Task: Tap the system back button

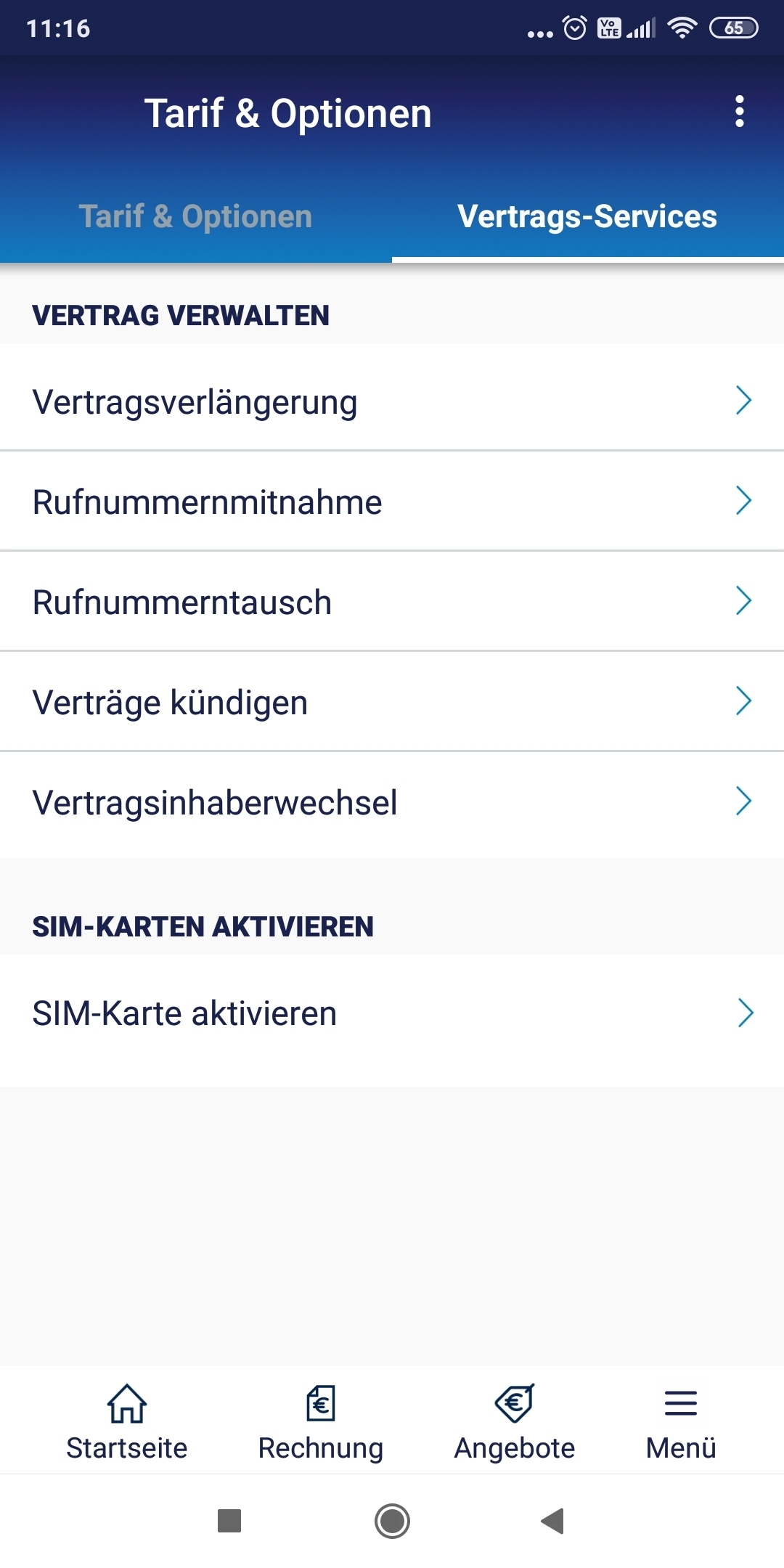Action: point(553,1520)
